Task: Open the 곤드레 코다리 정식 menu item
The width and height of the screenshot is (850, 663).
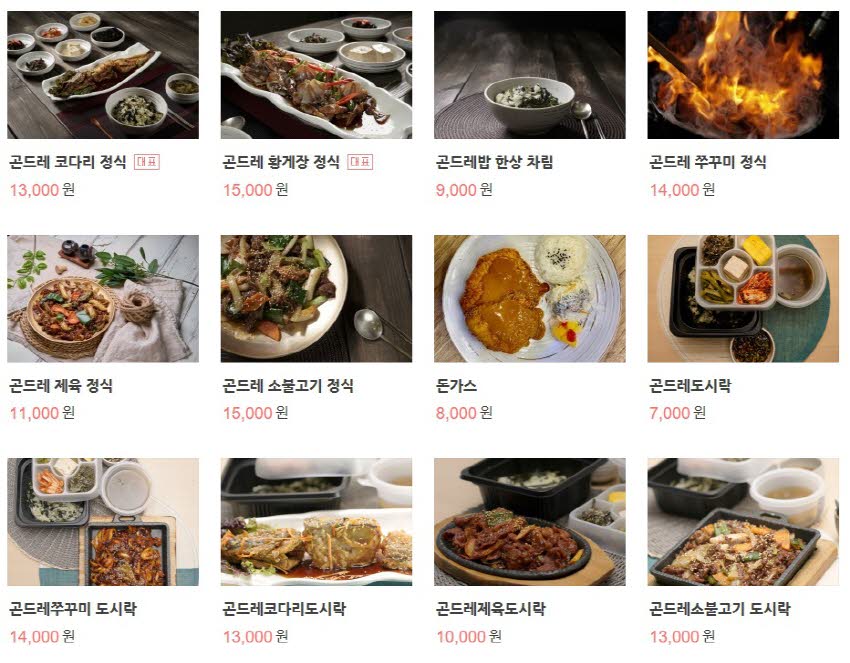Action: pyautogui.click(x=103, y=75)
